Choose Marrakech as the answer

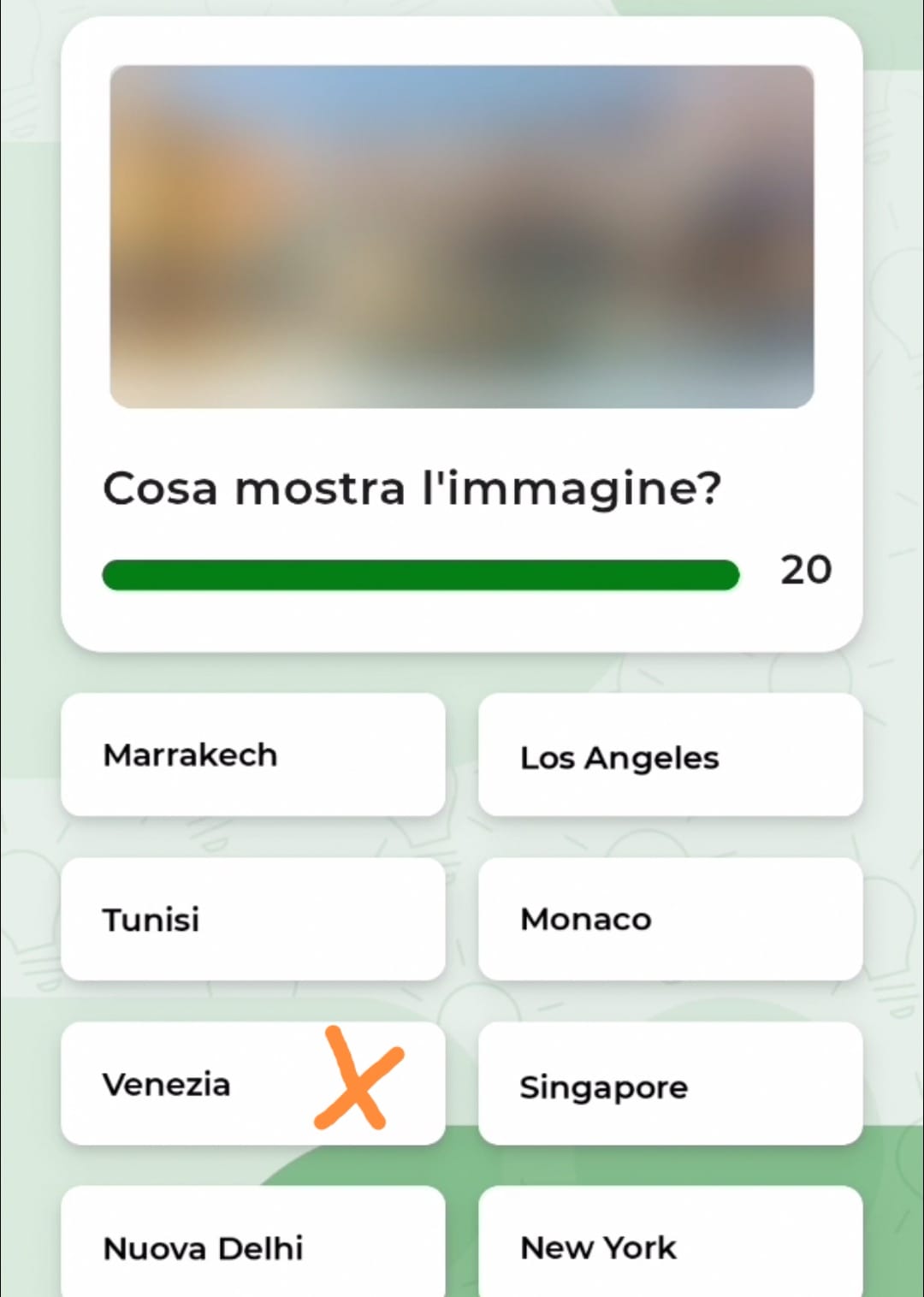(253, 755)
